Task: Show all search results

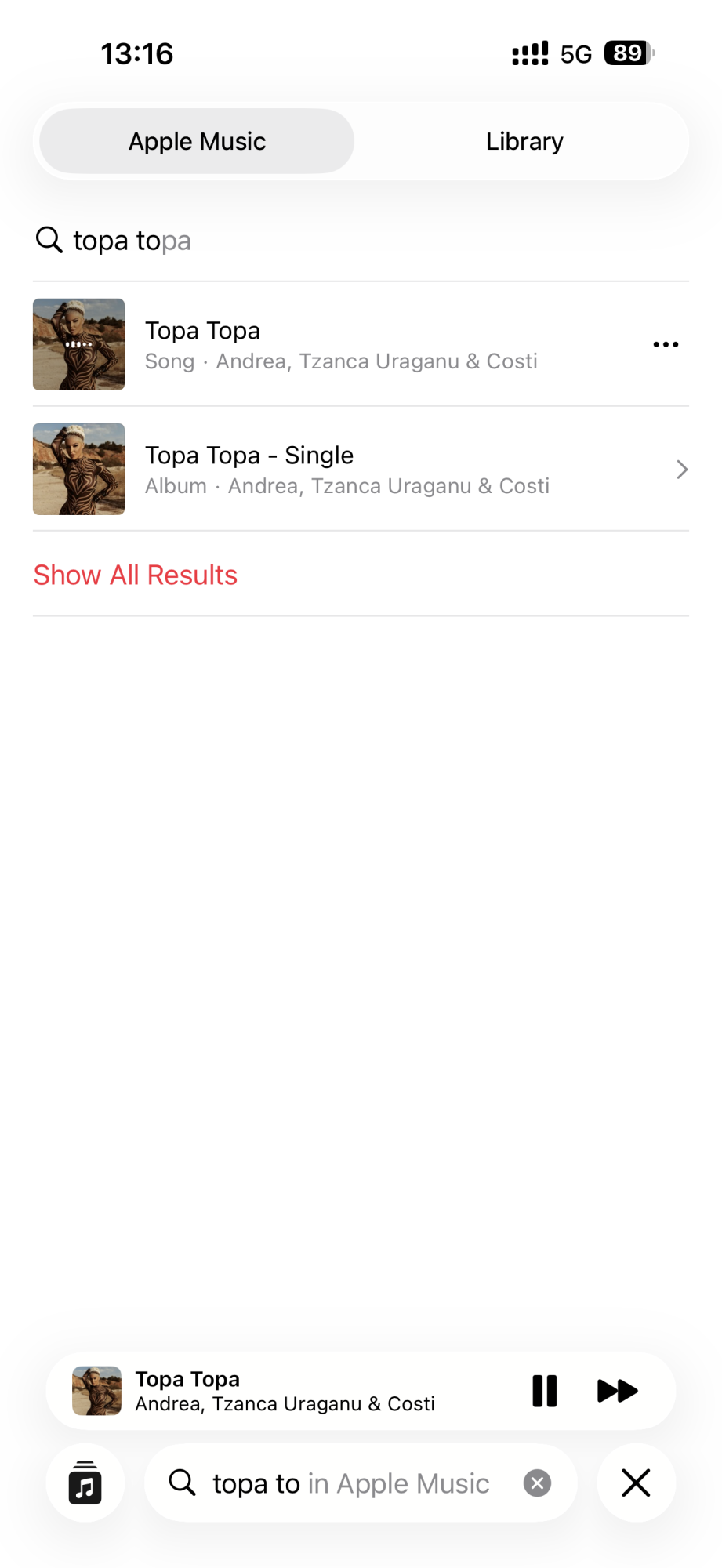Action: tap(135, 575)
